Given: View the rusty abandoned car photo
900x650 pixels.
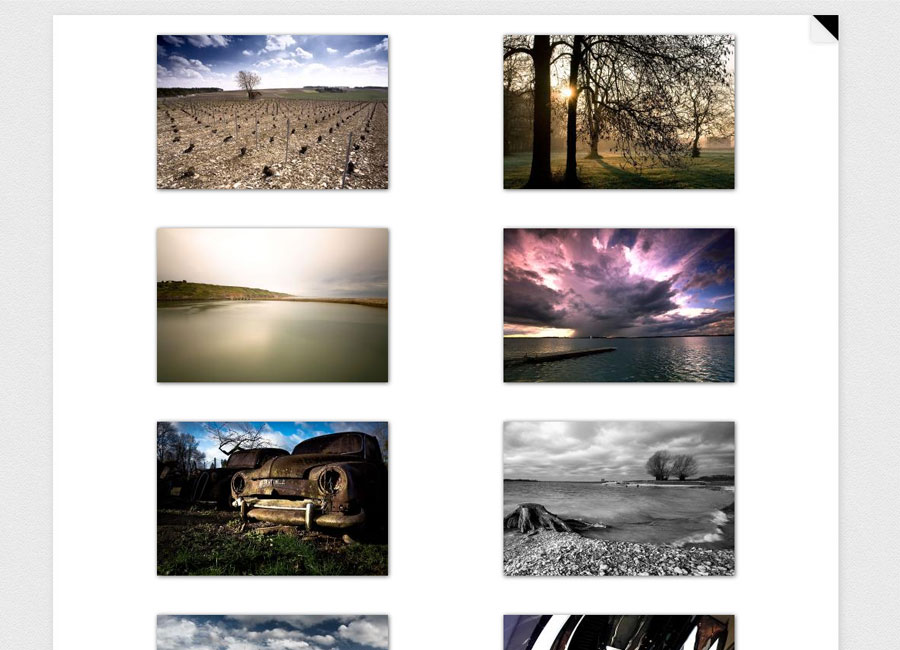Looking at the screenshot, I should pos(272,498).
